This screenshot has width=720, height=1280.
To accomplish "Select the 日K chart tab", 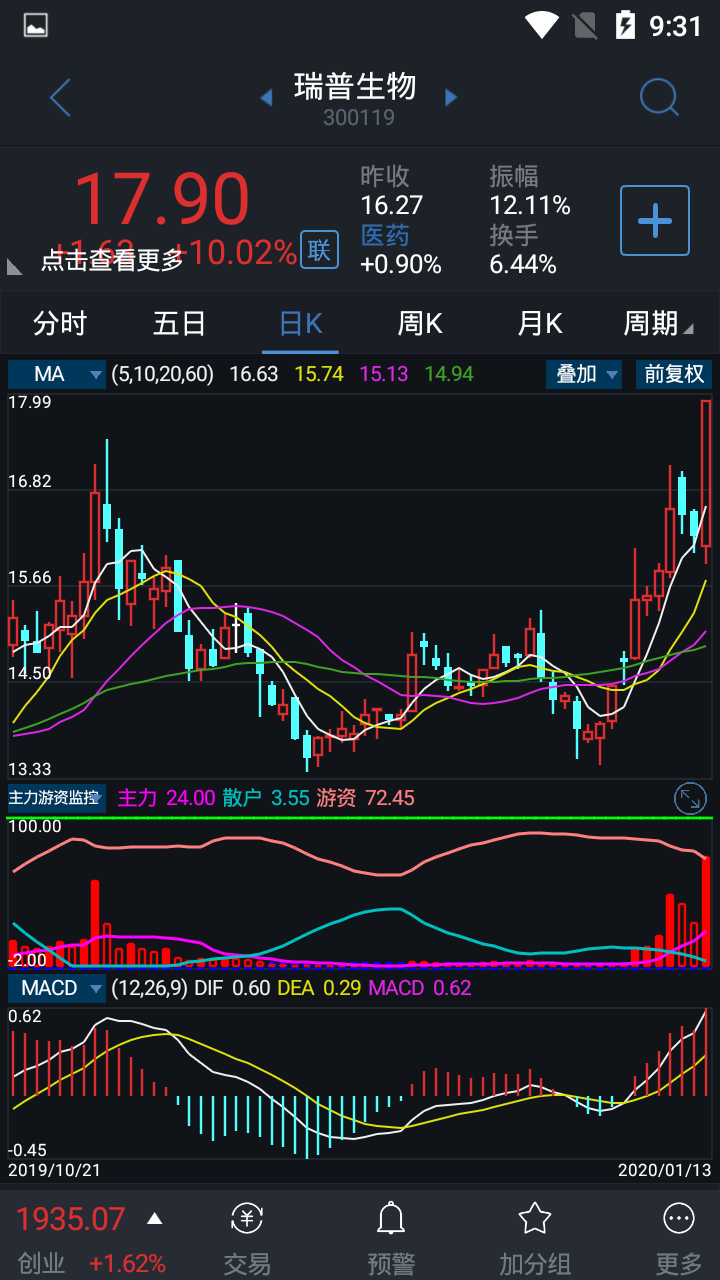I will point(300,324).
